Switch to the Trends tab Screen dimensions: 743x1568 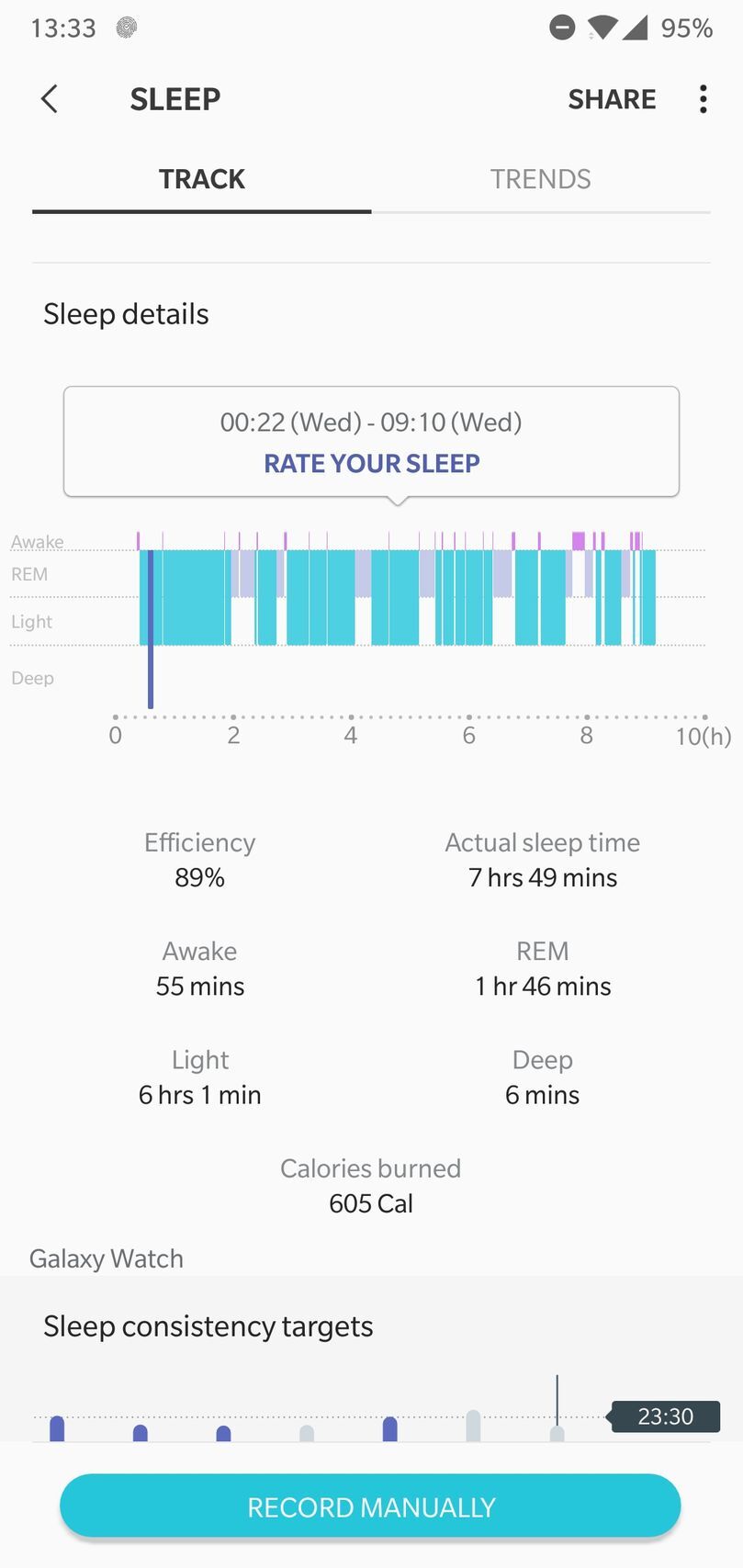[x=540, y=179]
